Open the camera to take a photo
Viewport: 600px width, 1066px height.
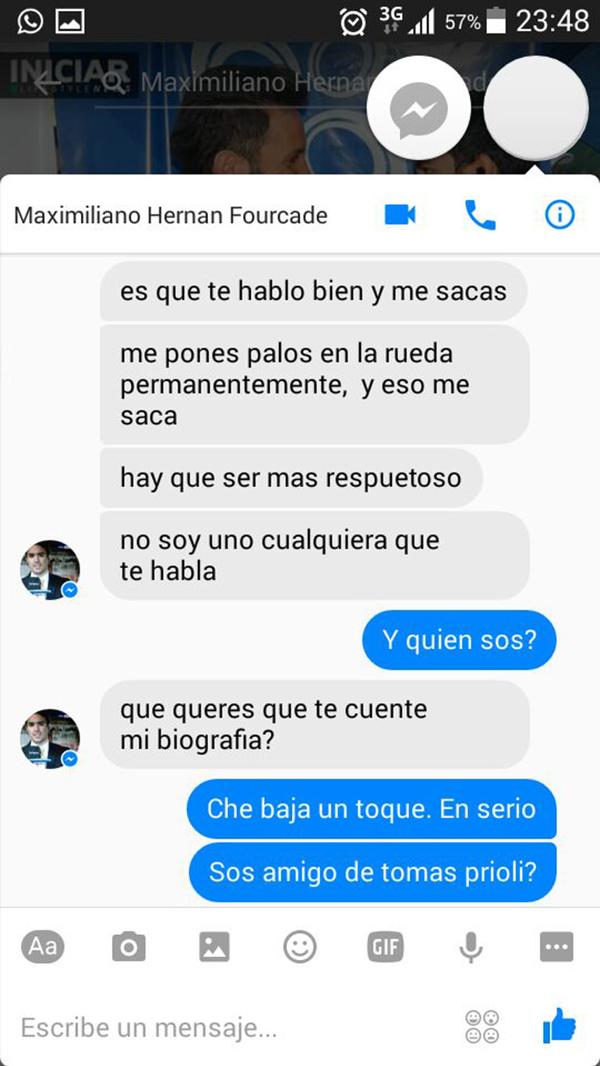[x=129, y=946]
